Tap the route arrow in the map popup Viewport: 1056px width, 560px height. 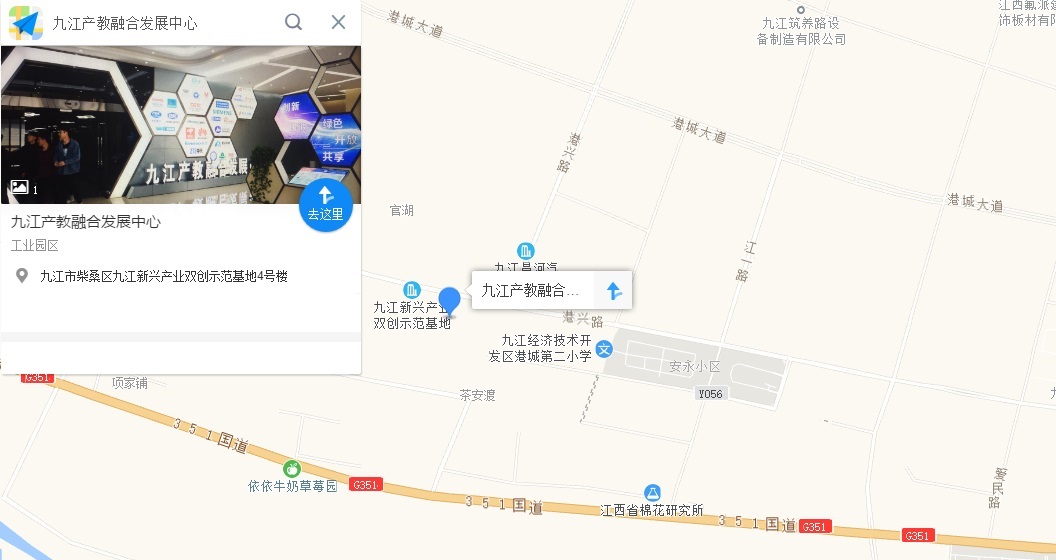(614, 290)
